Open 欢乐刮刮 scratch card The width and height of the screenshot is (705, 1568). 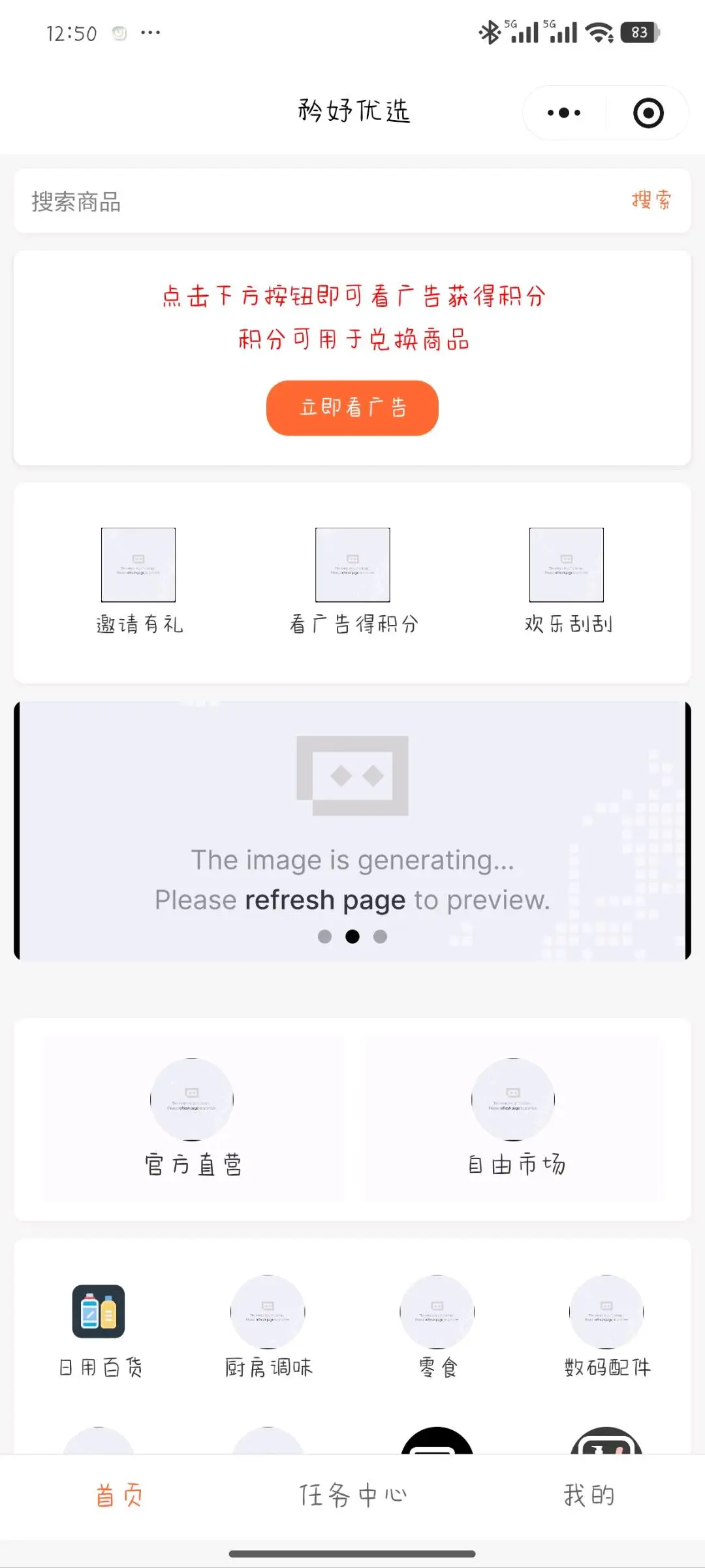coord(567,579)
